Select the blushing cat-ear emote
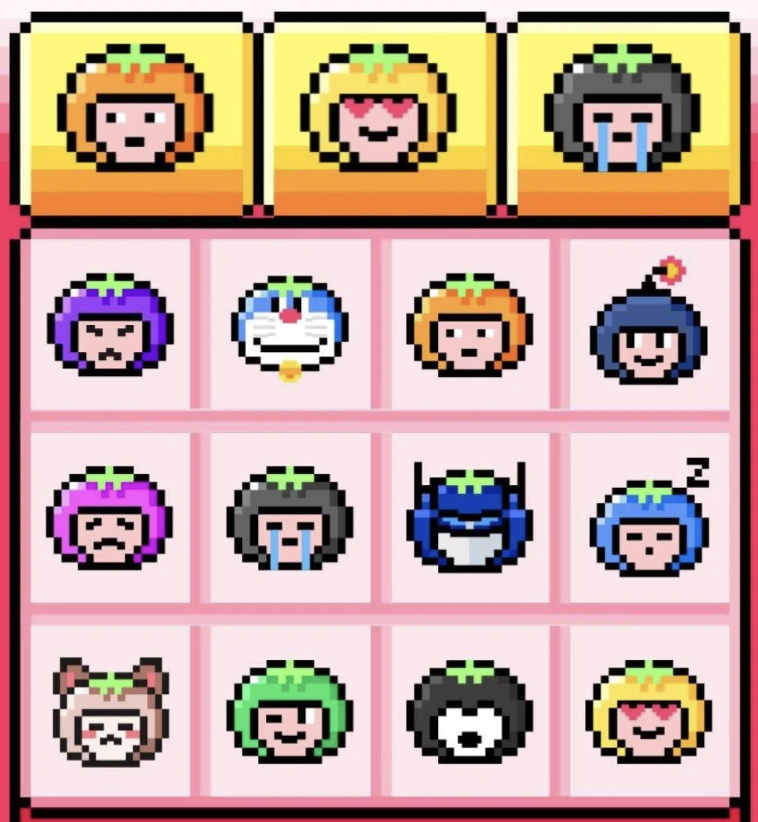 (x=110, y=712)
